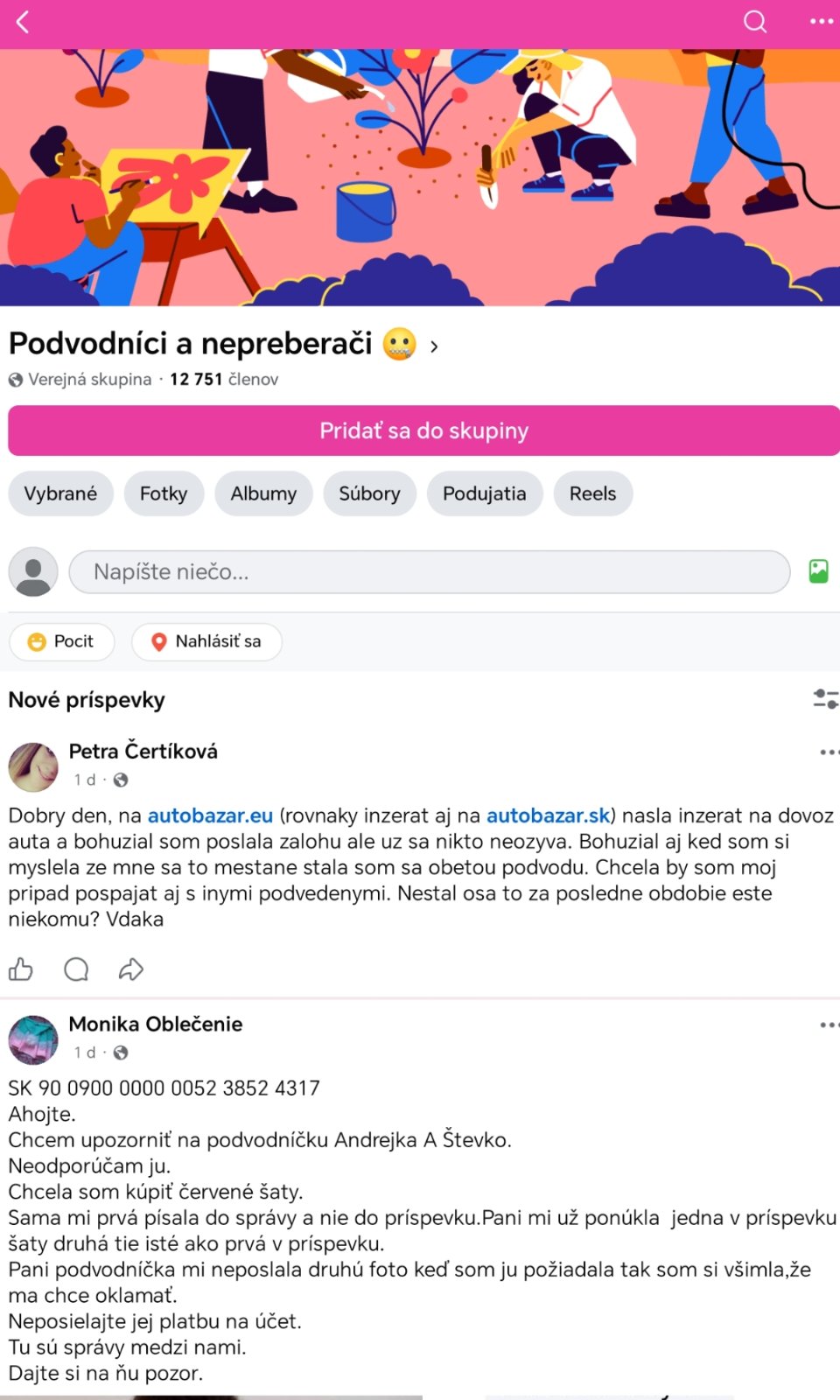The height and width of the screenshot is (1400, 840).
Task: Open the Albumy chip
Action: pyautogui.click(x=263, y=493)
